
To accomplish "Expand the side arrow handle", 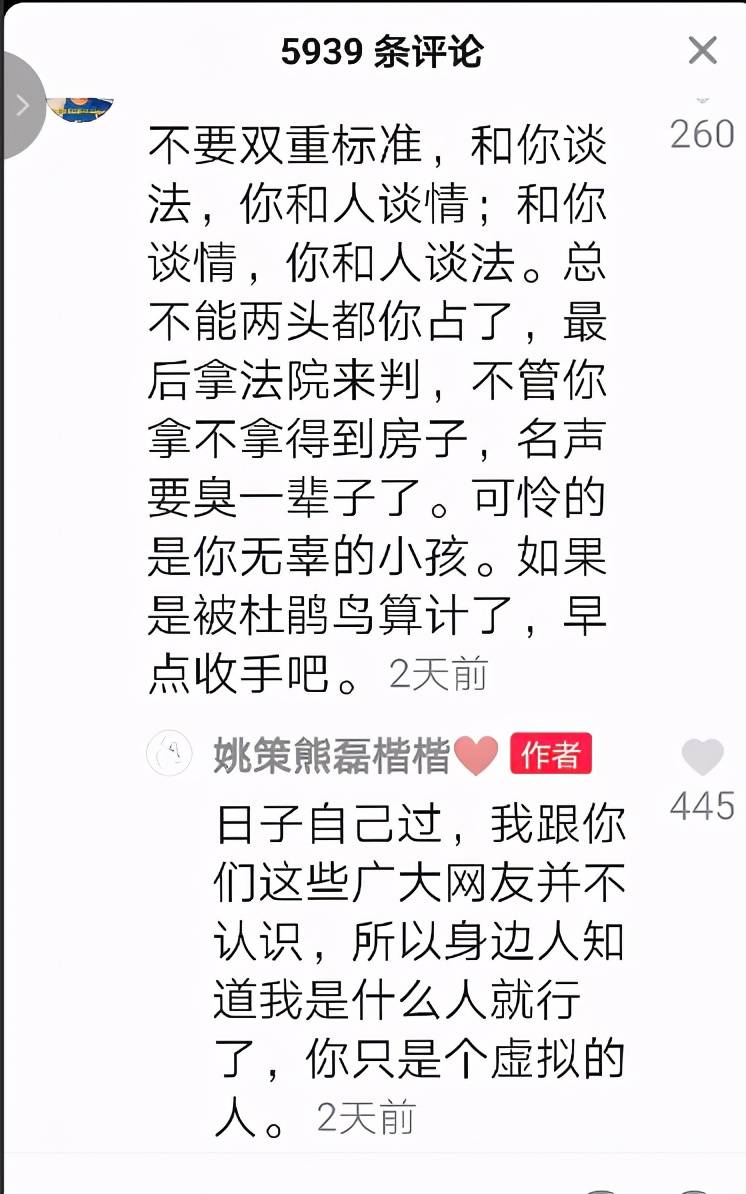I will [21, 105].
